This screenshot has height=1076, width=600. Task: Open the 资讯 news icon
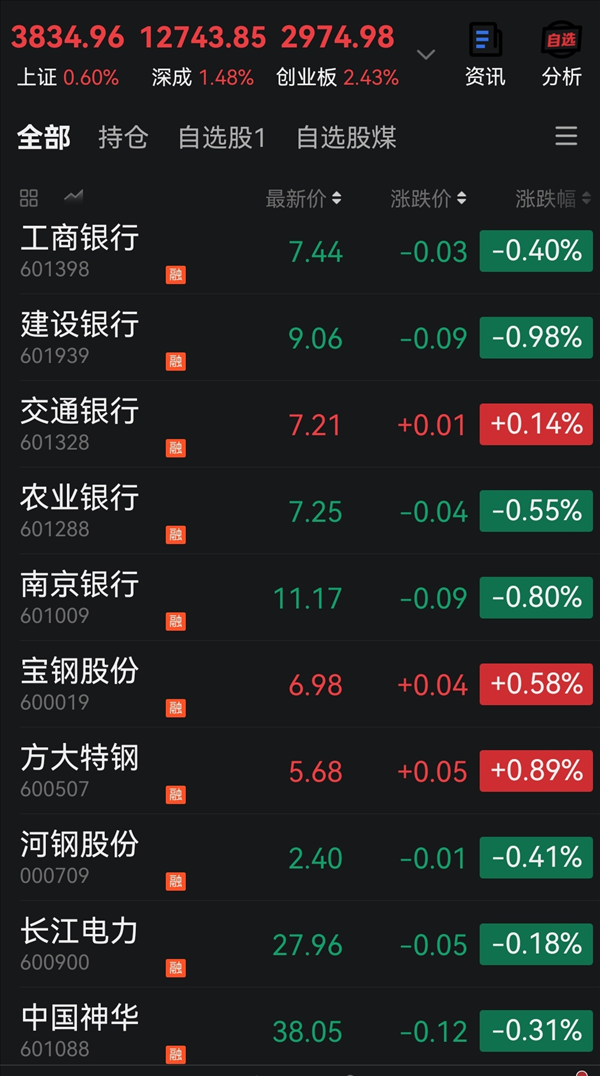485,54
